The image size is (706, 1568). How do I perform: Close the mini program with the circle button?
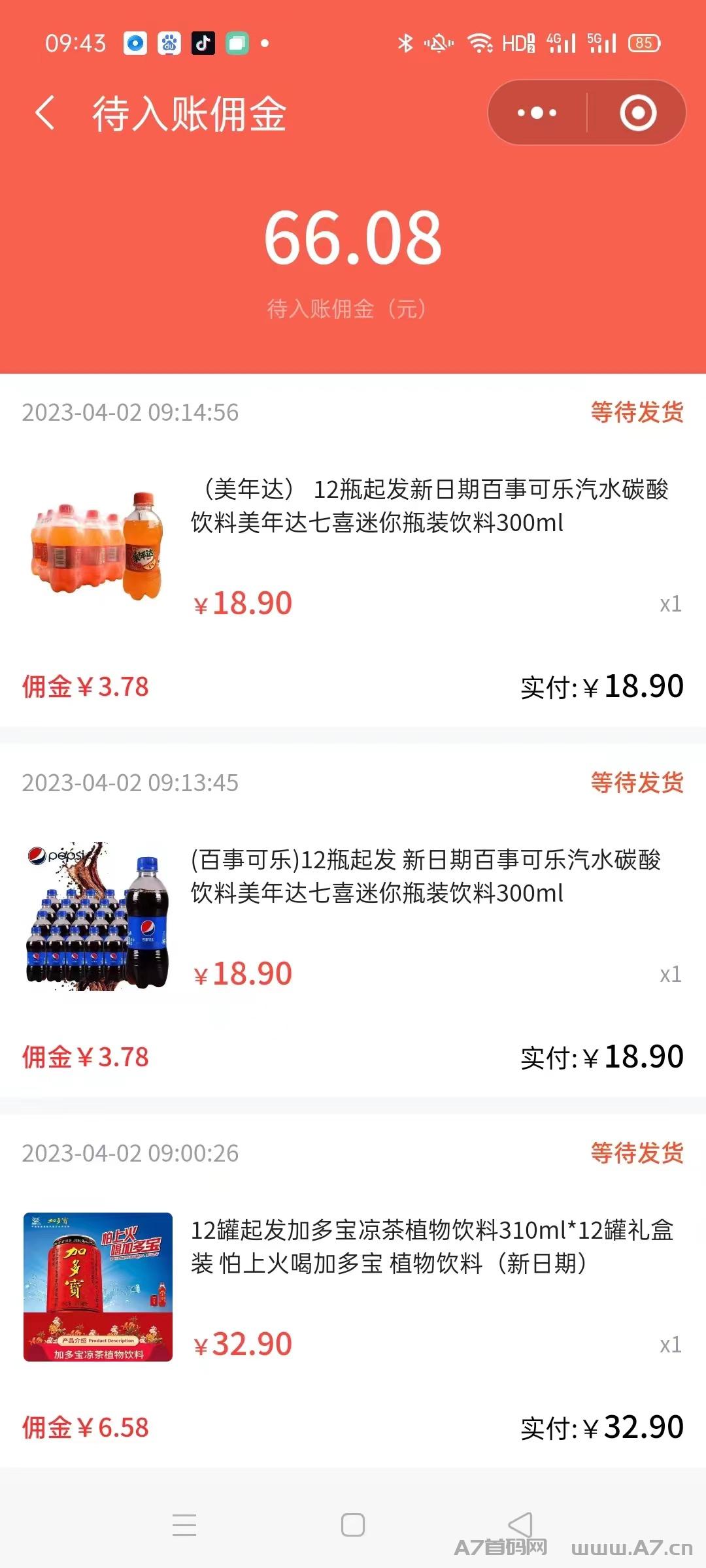tap(638, 113)
